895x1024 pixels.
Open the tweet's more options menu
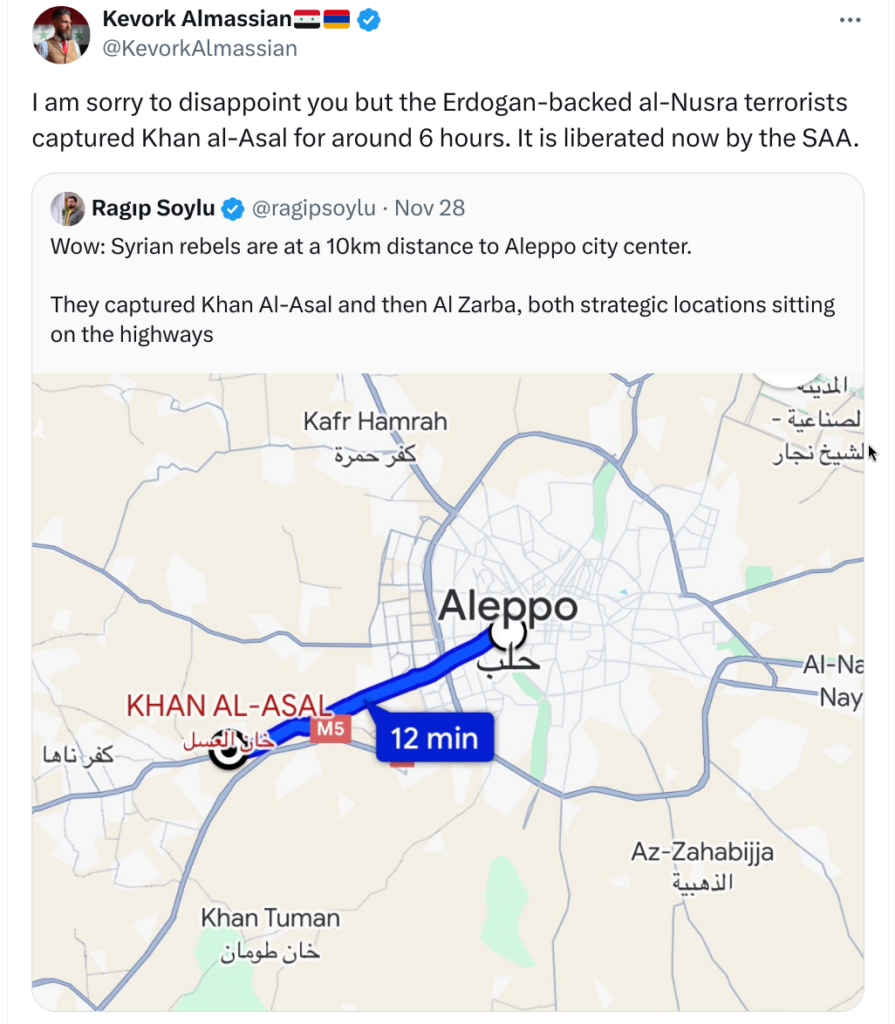tap(849, 20)
